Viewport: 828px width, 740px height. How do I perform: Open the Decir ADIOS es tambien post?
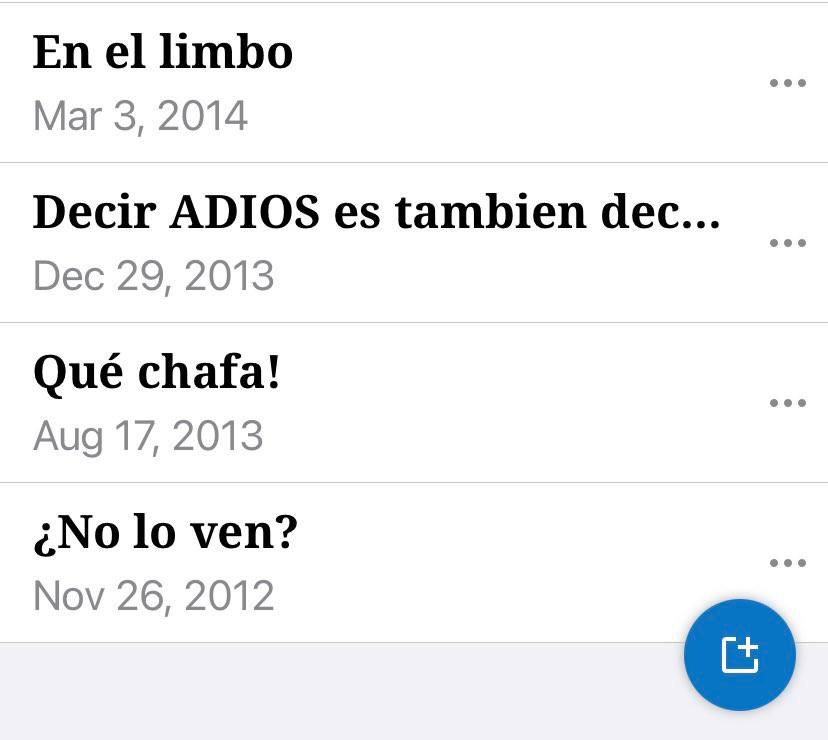[x=376, y=213]
